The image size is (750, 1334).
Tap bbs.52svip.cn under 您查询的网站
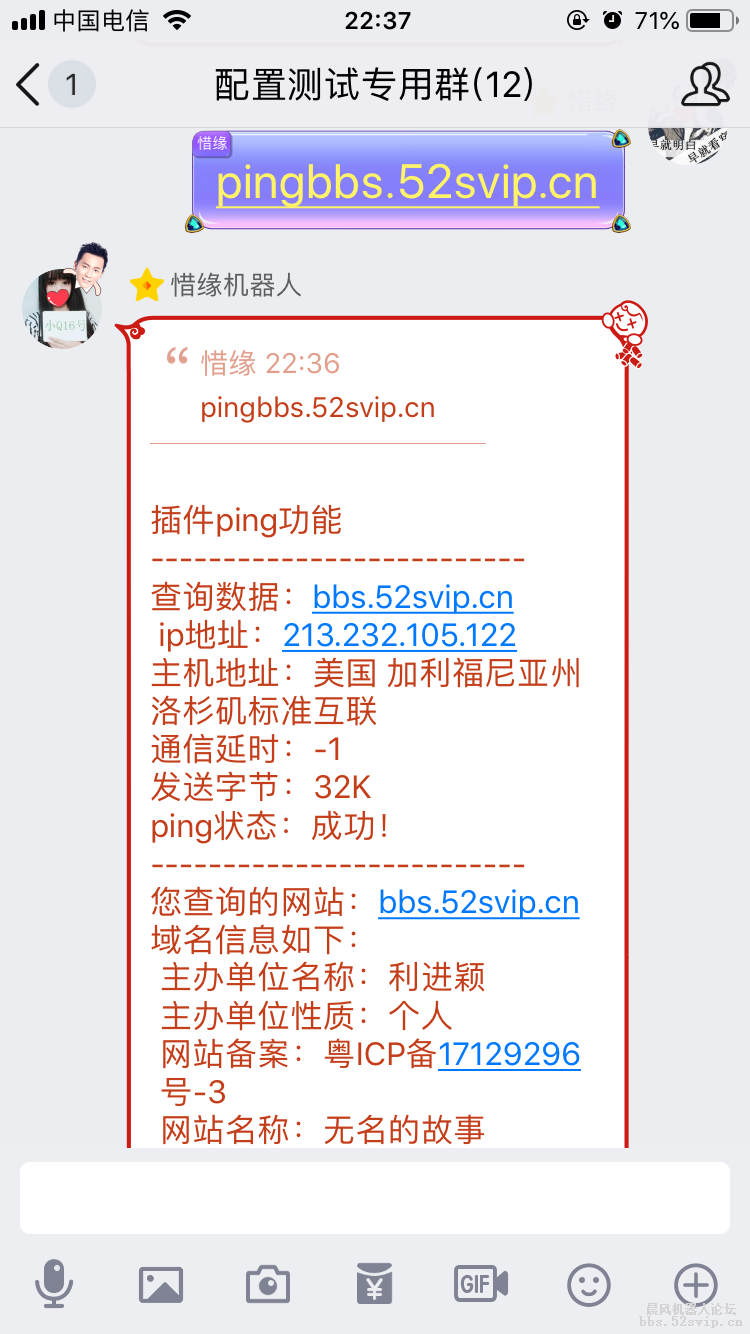point(478,902)
